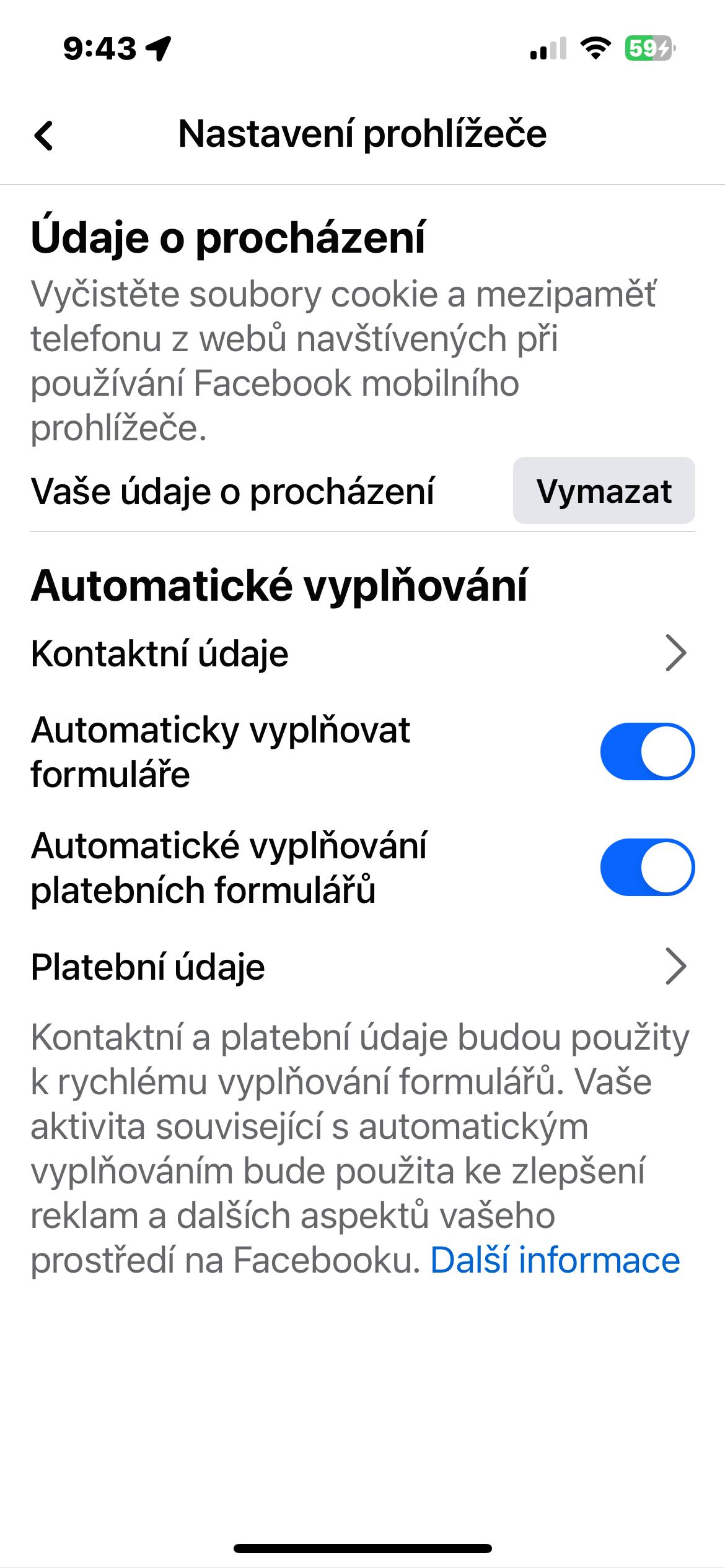Go back from Nastavení prohlížeče
Viewport: 725px width, 1568px height.
(x=44, y=135)
